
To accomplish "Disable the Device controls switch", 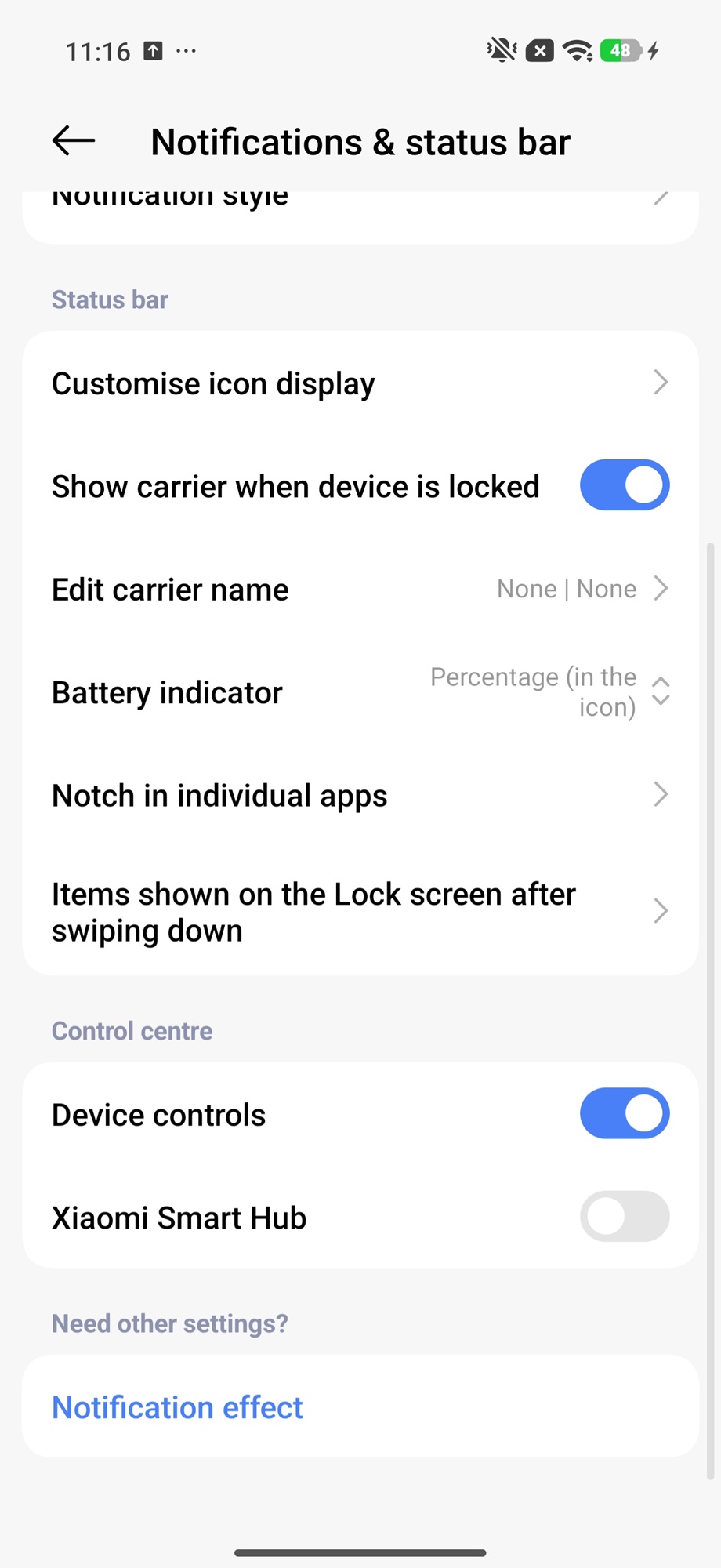I will (624, 1114).
